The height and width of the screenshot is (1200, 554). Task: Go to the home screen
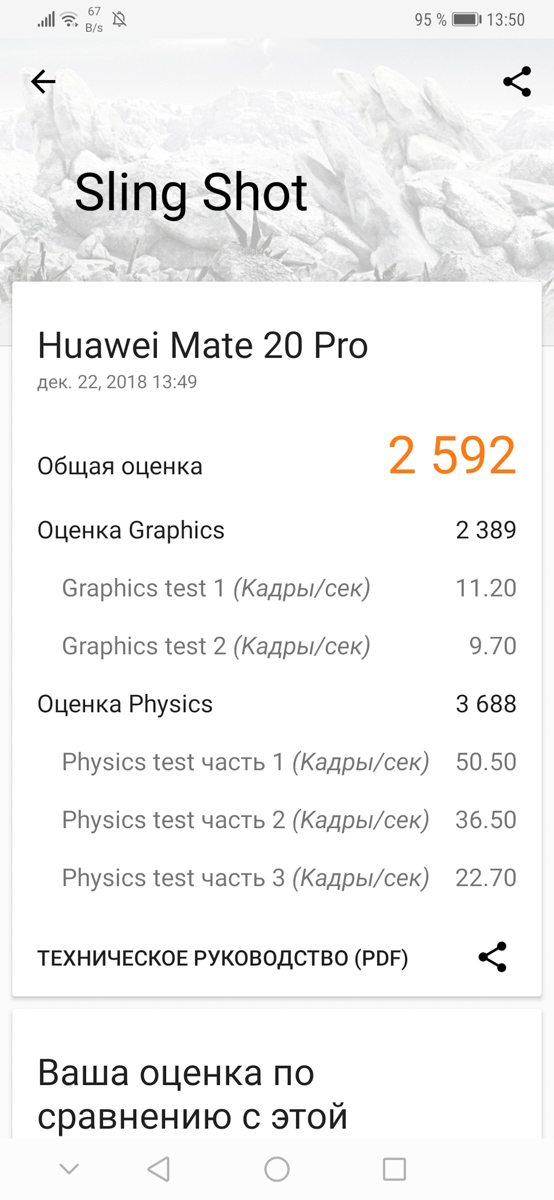click(277, 1168)
